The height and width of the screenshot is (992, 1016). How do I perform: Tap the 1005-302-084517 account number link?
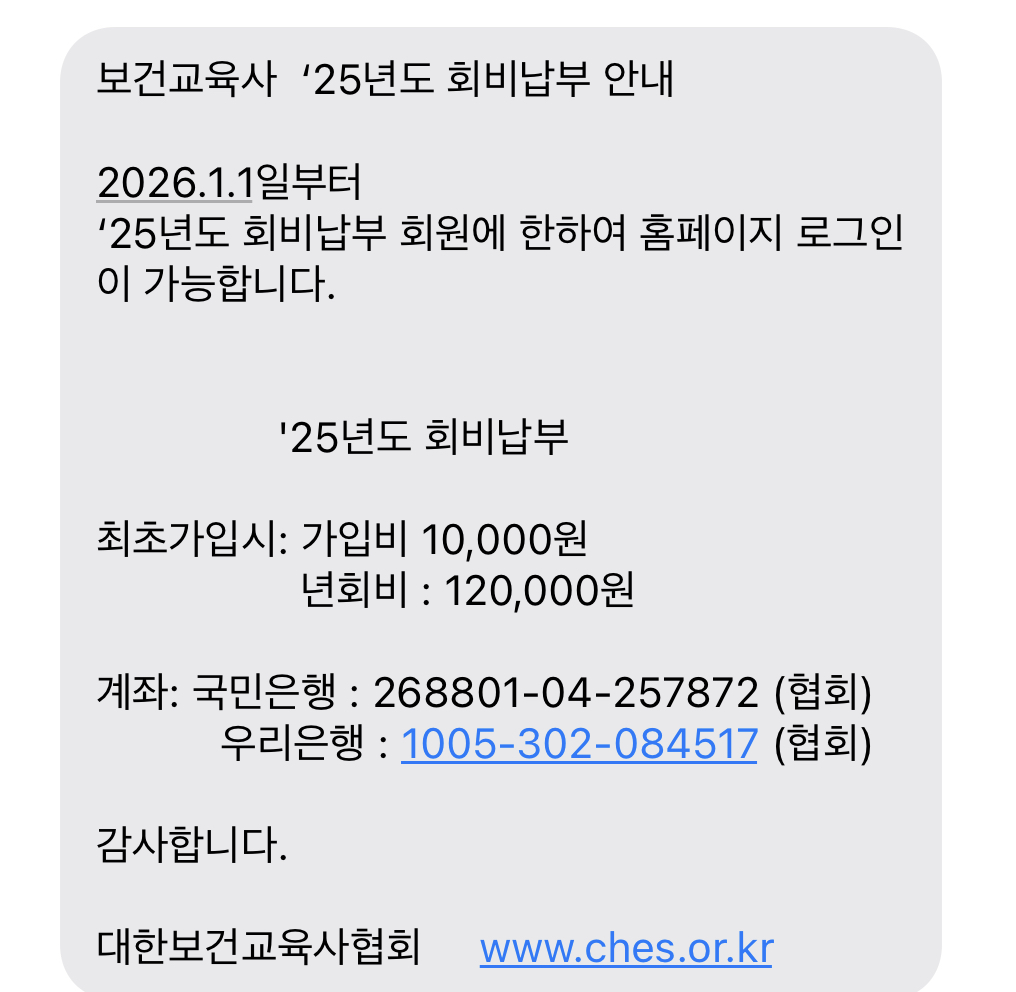coord(578,744)
